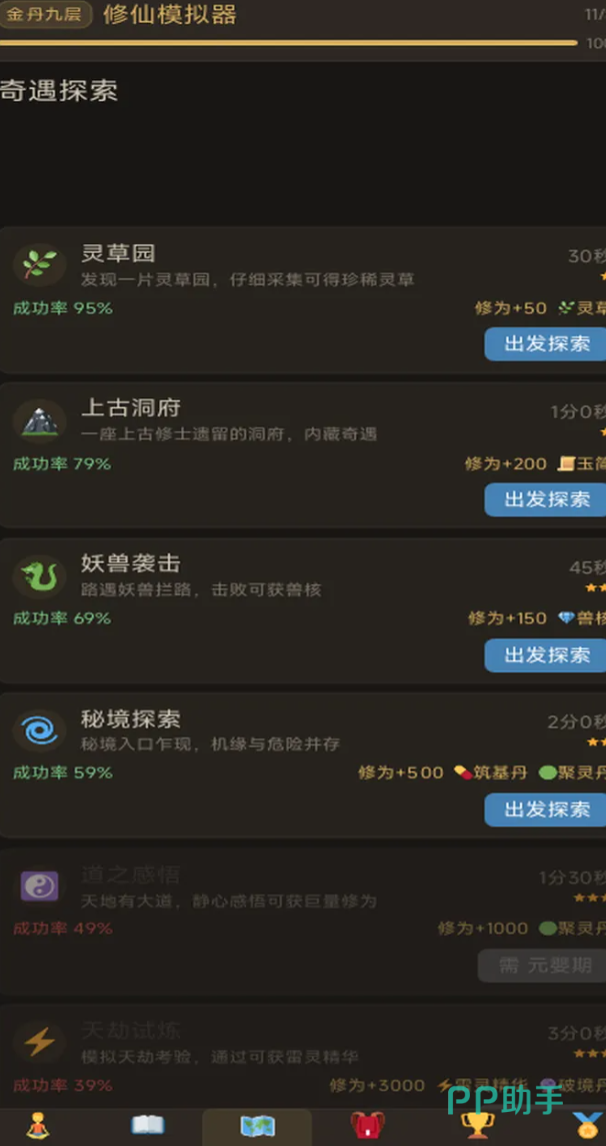Begin the 妖兽袭击 exploration
The image size is (606, 1146).
pyautogui.click(x=546, y=655)
